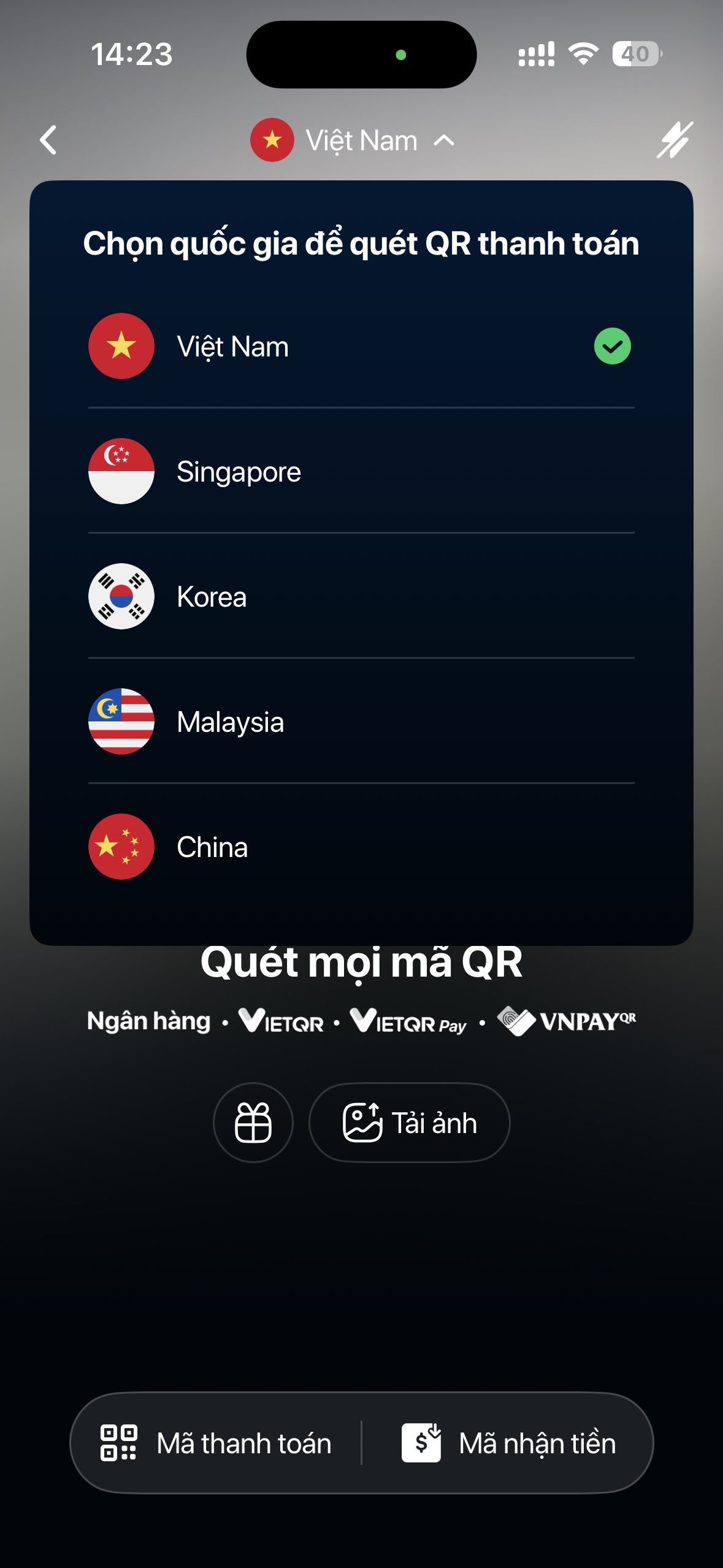Choose Singapore for QR payment
The image size is (723, 1568).
pyautogui.click(x=361, y=472)
